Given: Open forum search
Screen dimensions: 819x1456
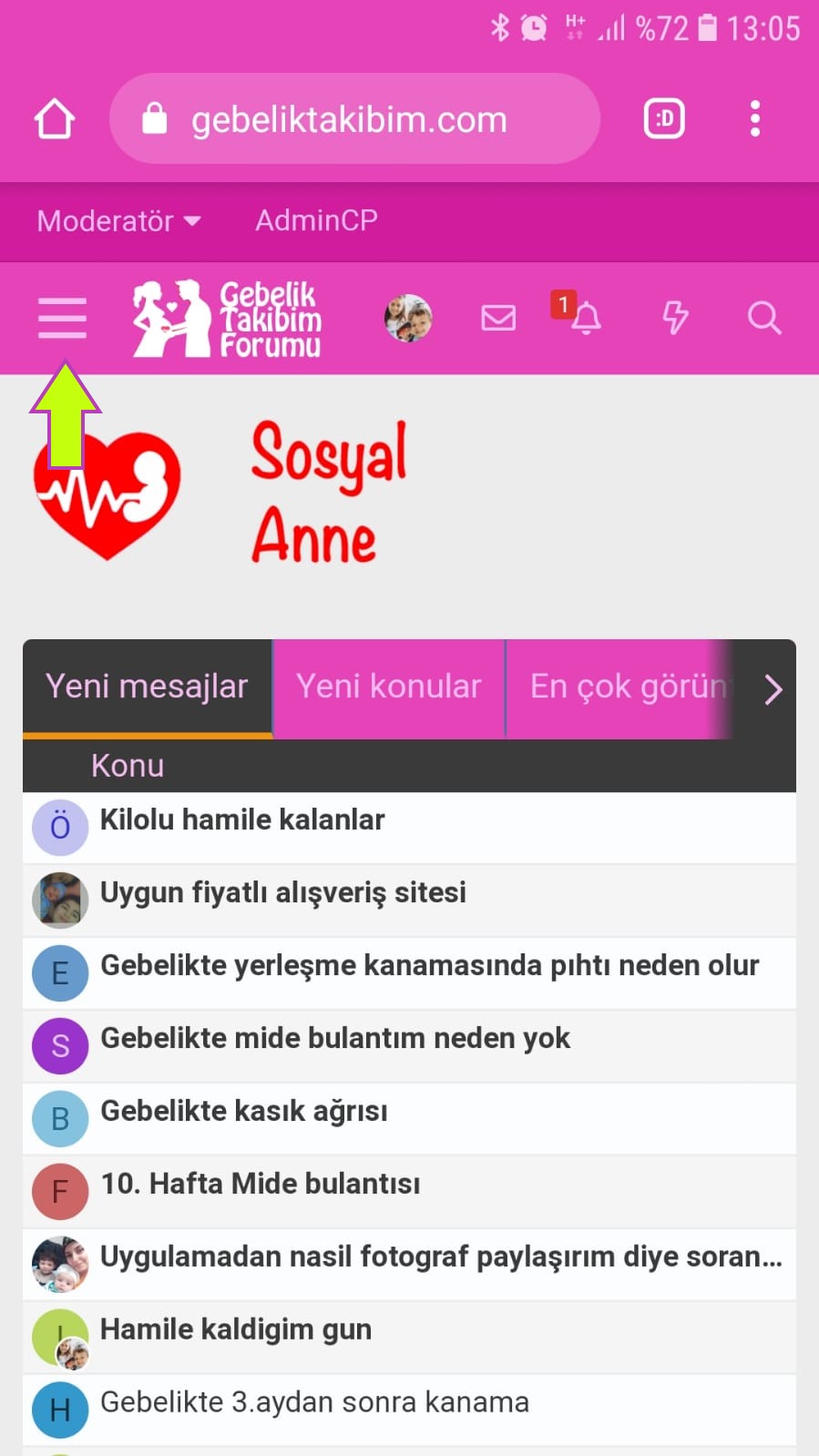Looking at the screenshot, I should pyautogui.click(x=763, y=318).
